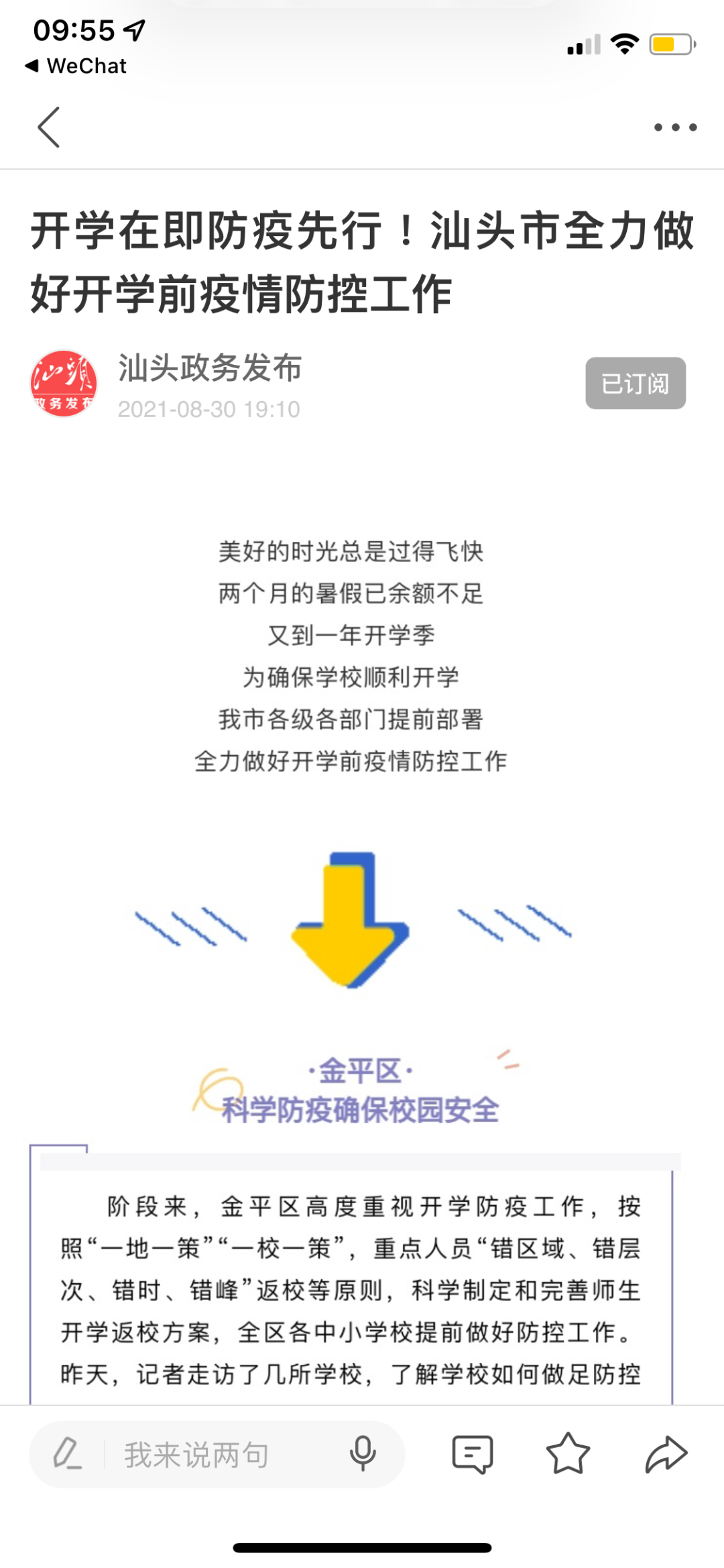Start voice input with the microphone
This screenshot has height=1568, width=724.
(363, 1455)
